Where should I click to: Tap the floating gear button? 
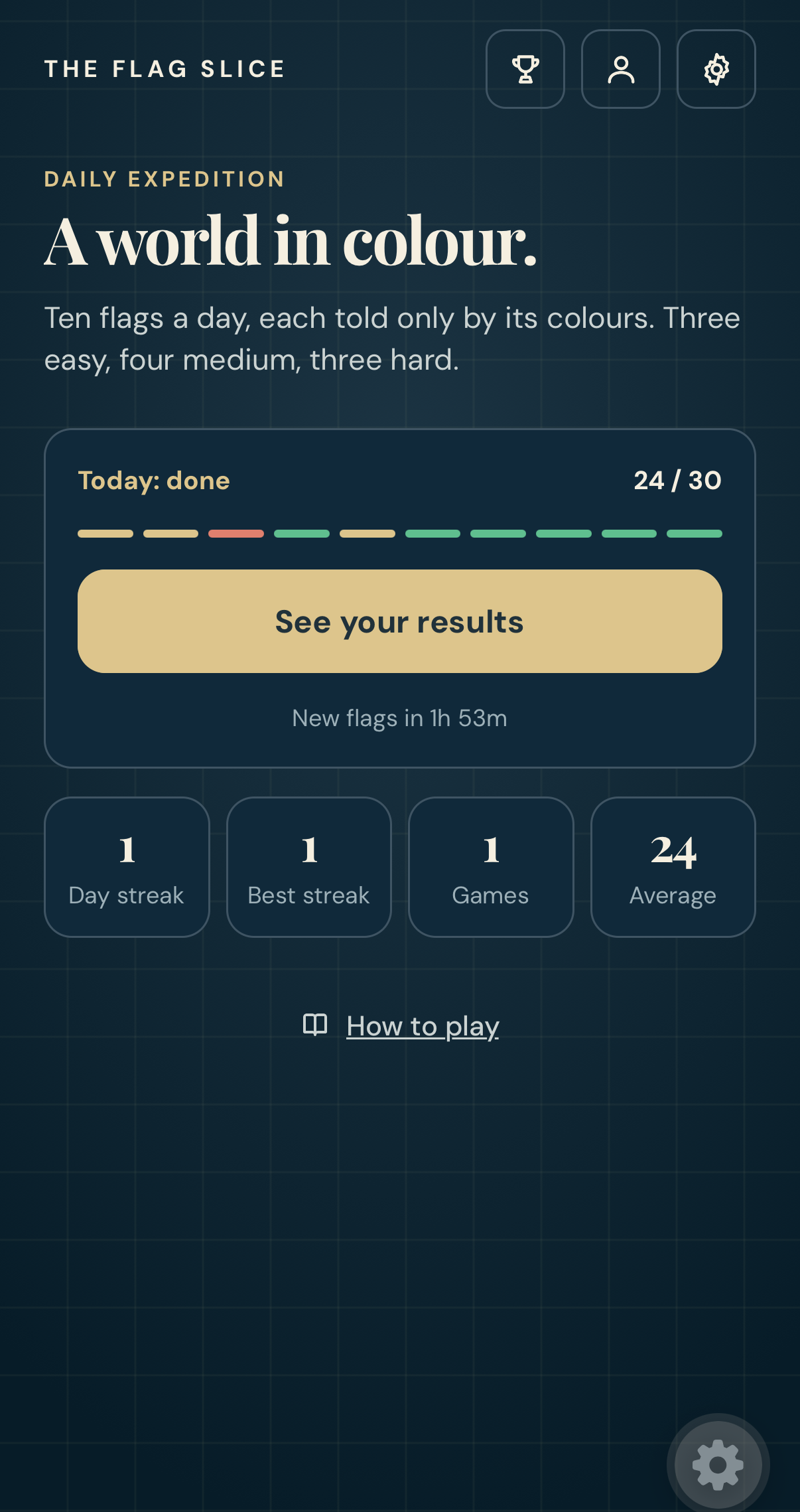point(718,1464)
